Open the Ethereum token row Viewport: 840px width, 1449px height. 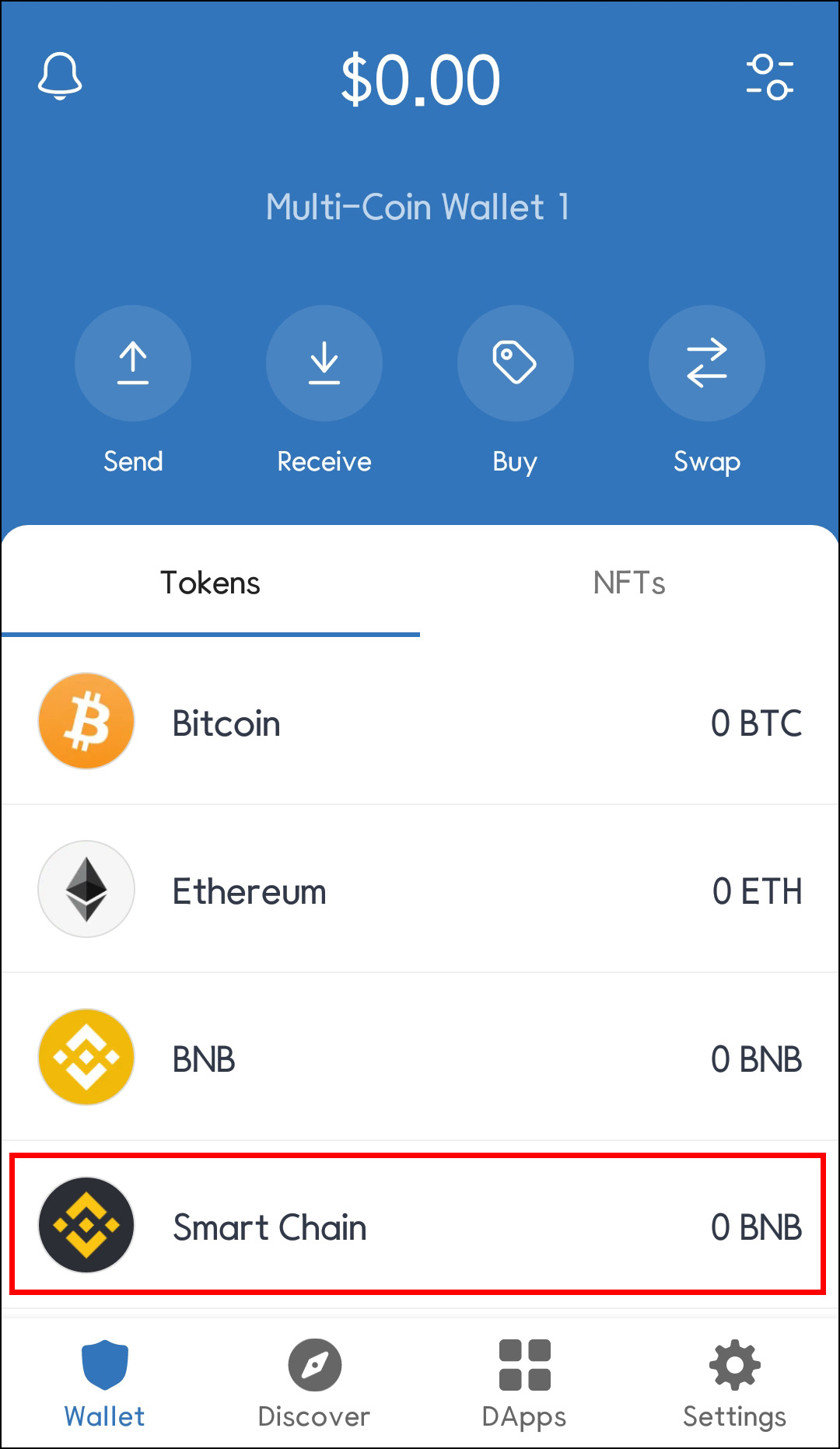pos(420,890)
